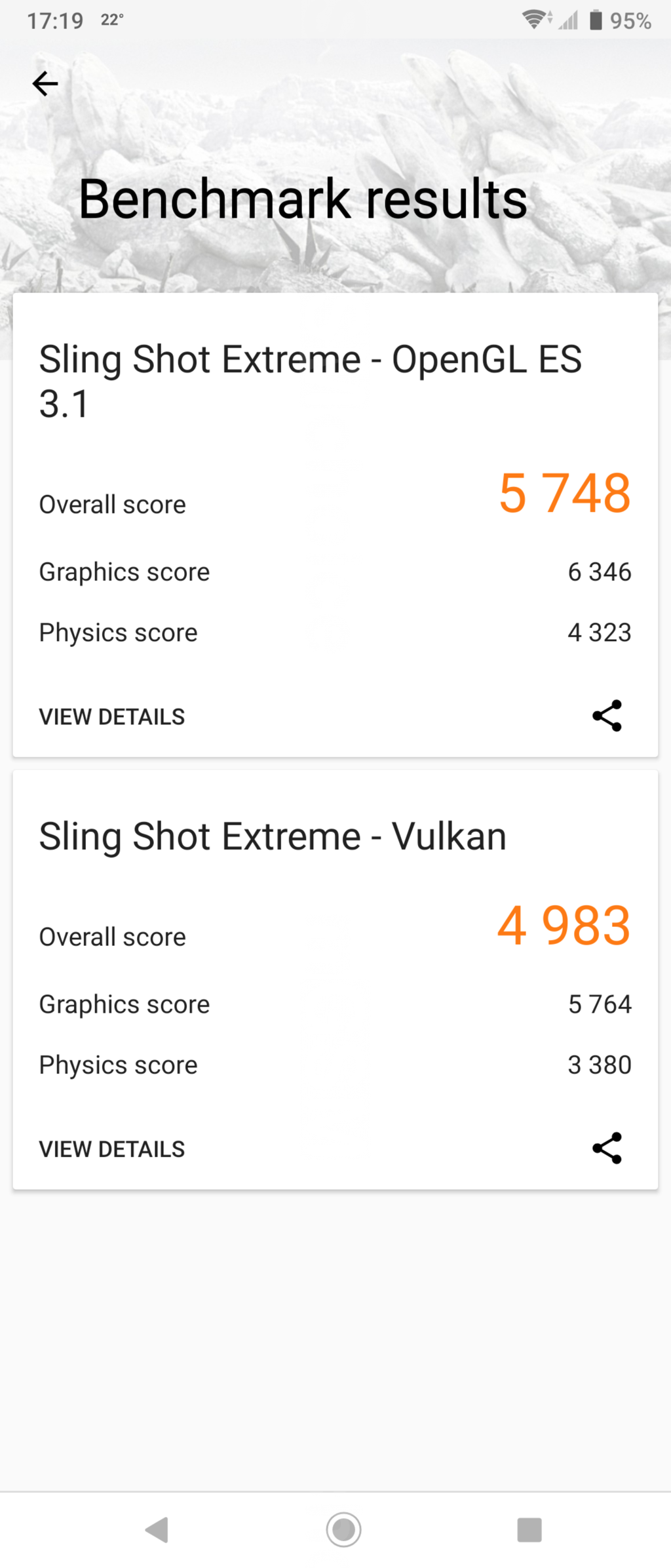View details of the OpenGL ES 3.1 result

pyautogui.click(x=112, y=716)
